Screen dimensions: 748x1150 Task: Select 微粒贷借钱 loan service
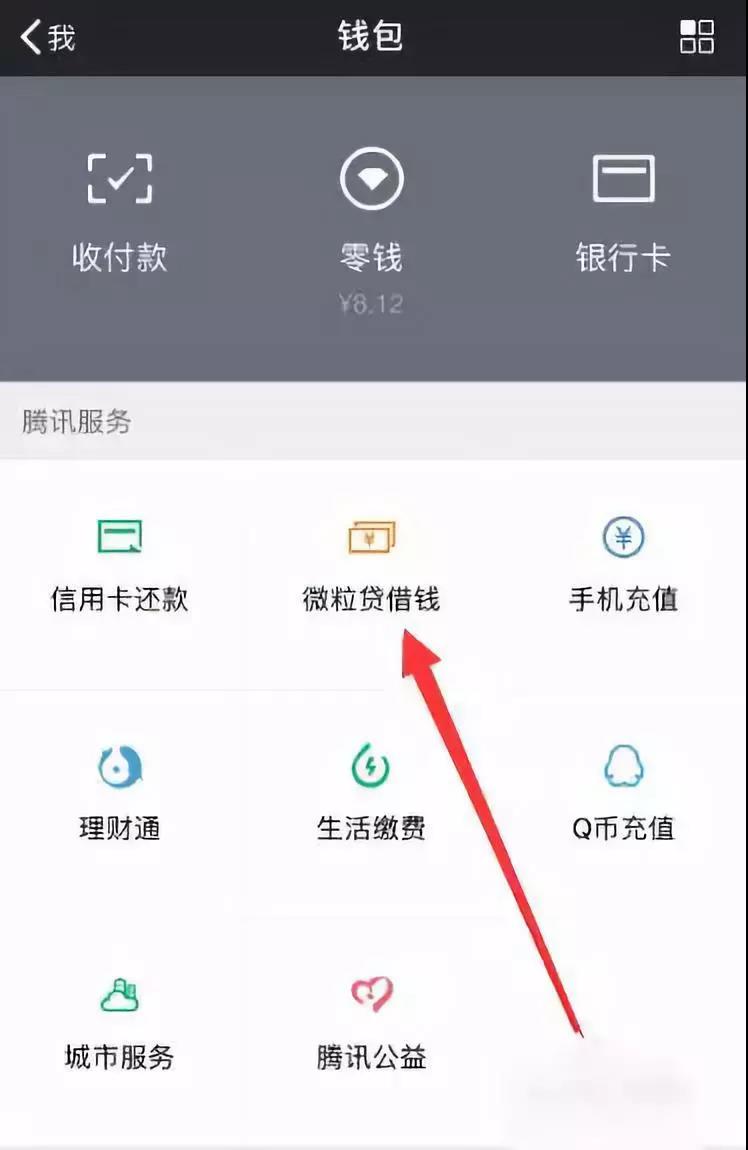371,565
